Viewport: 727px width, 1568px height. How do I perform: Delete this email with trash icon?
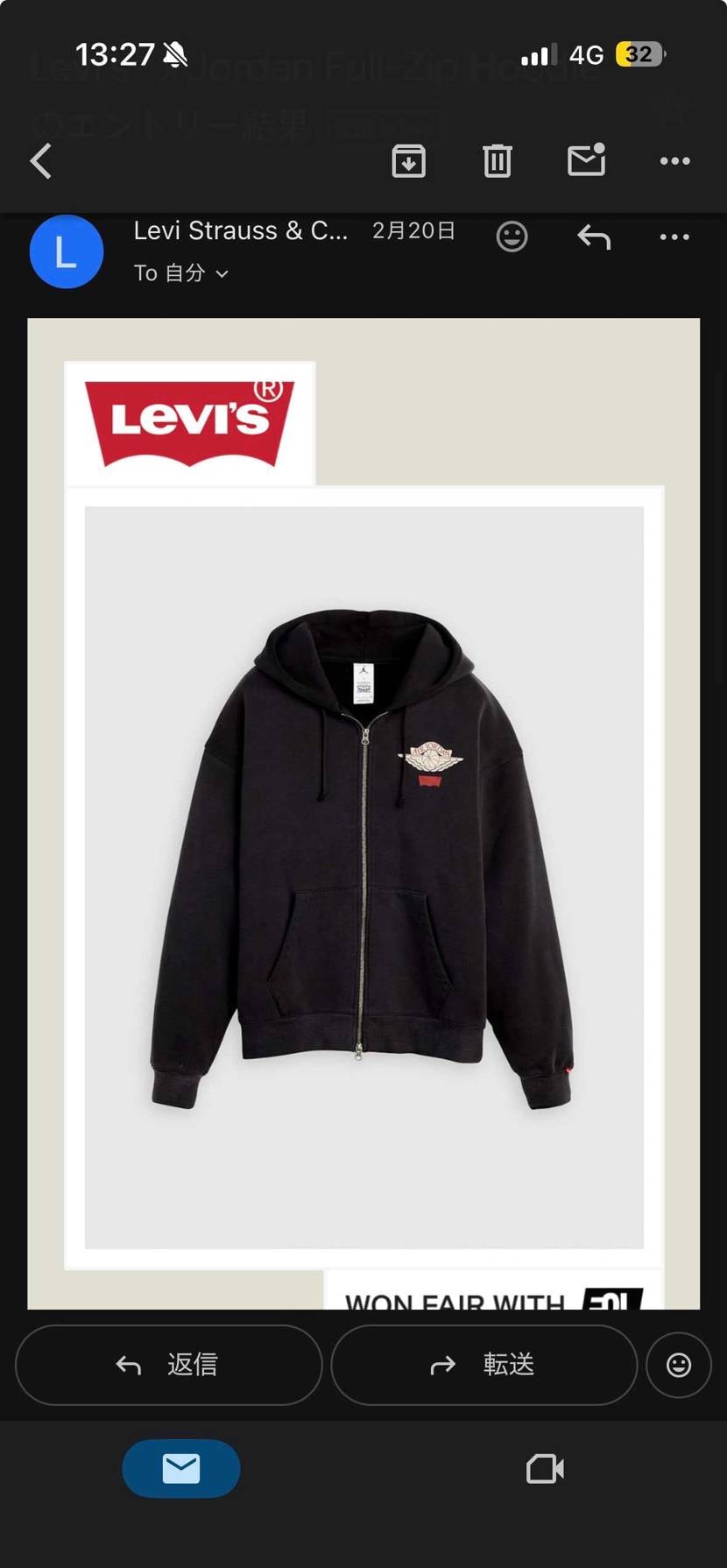(497, 161)
